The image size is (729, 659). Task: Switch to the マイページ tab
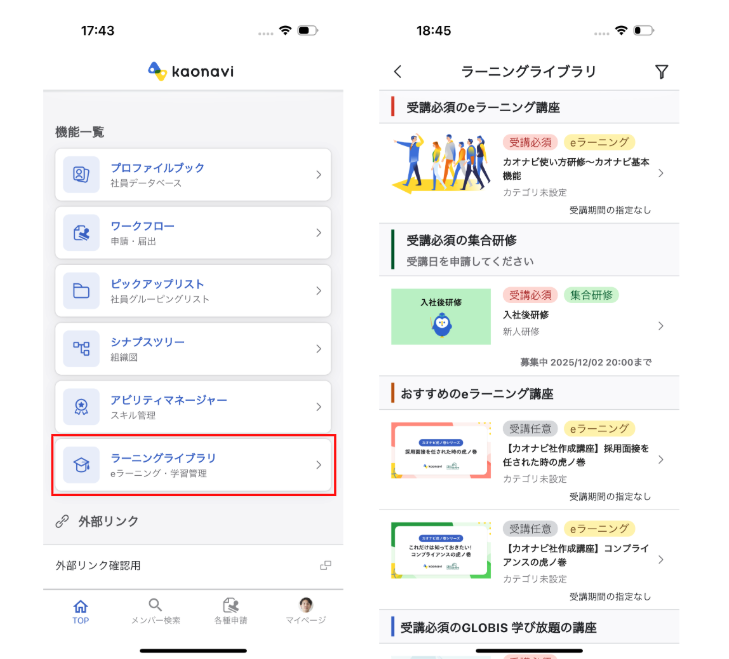[306, 611]
